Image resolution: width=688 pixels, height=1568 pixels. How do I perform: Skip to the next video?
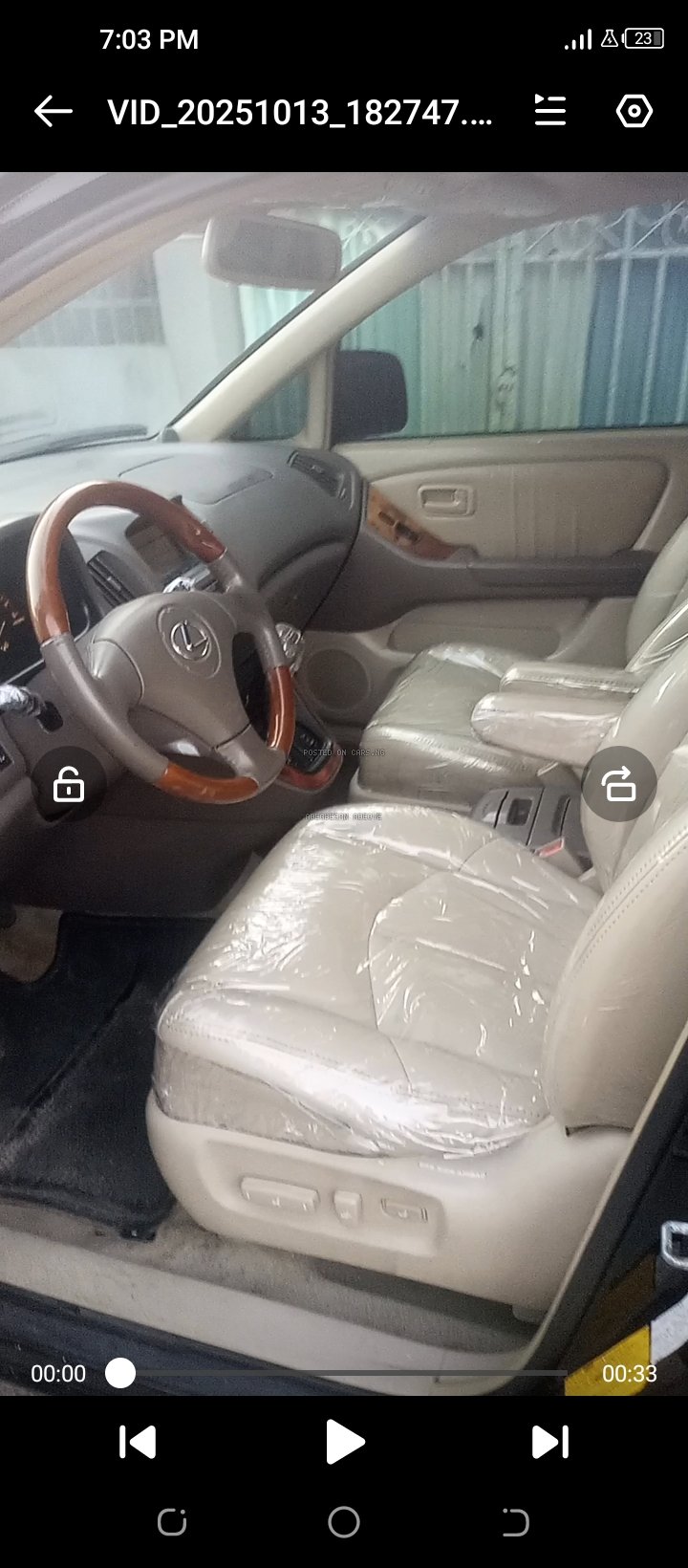[x=549, y=1442]
